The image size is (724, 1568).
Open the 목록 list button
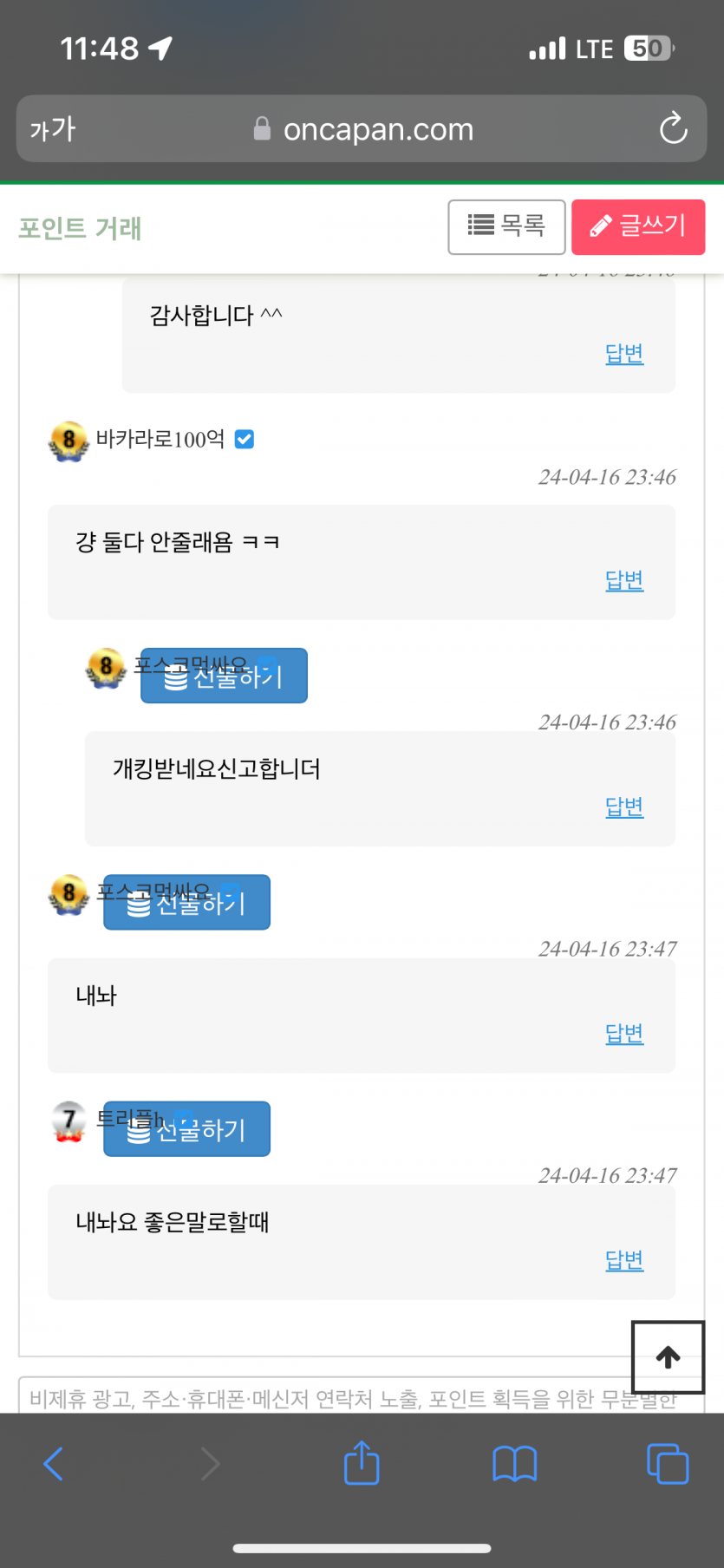tap(506, 227)
